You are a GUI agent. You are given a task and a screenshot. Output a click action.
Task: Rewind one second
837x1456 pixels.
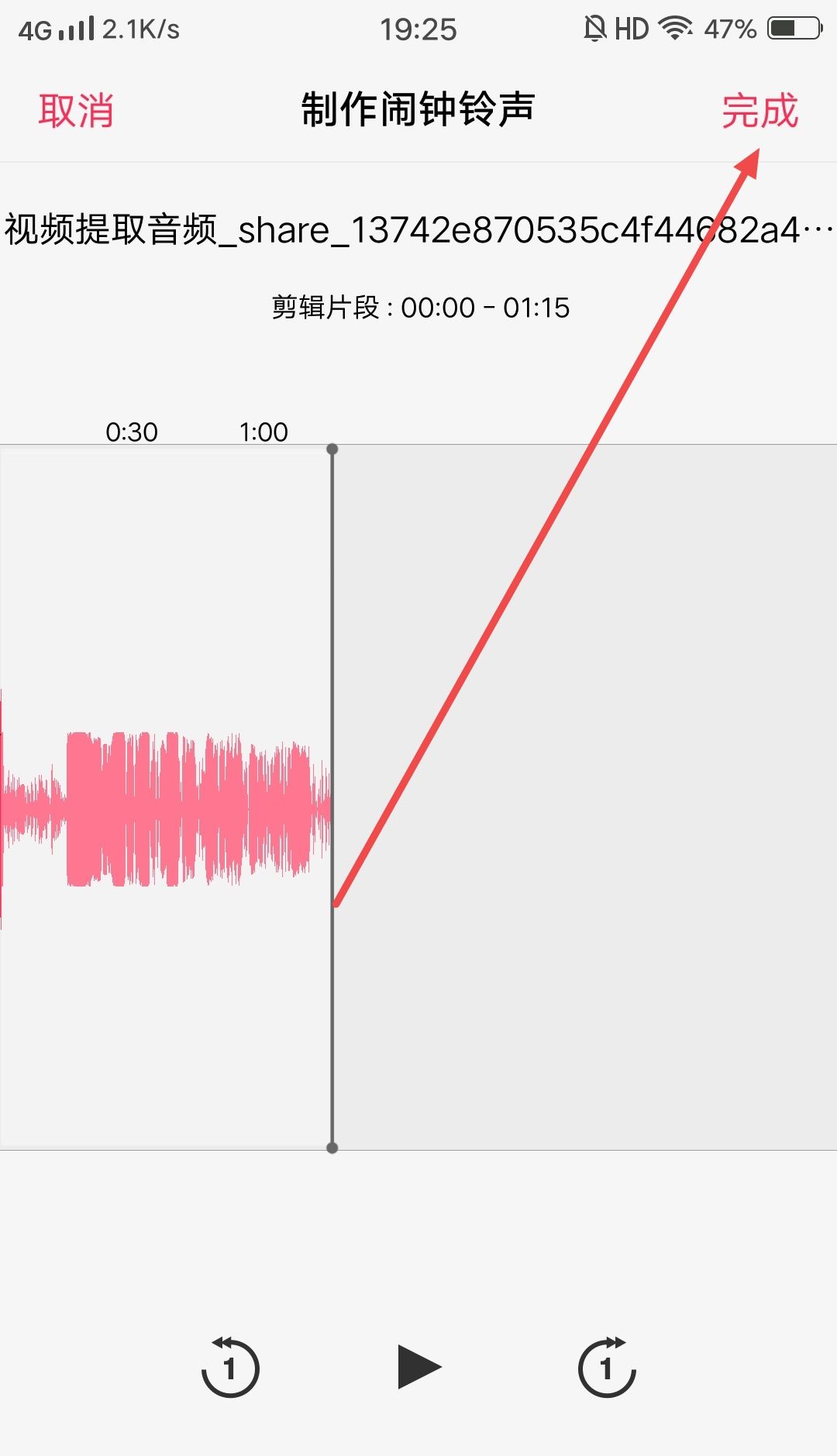click(x=230, y=1367)
